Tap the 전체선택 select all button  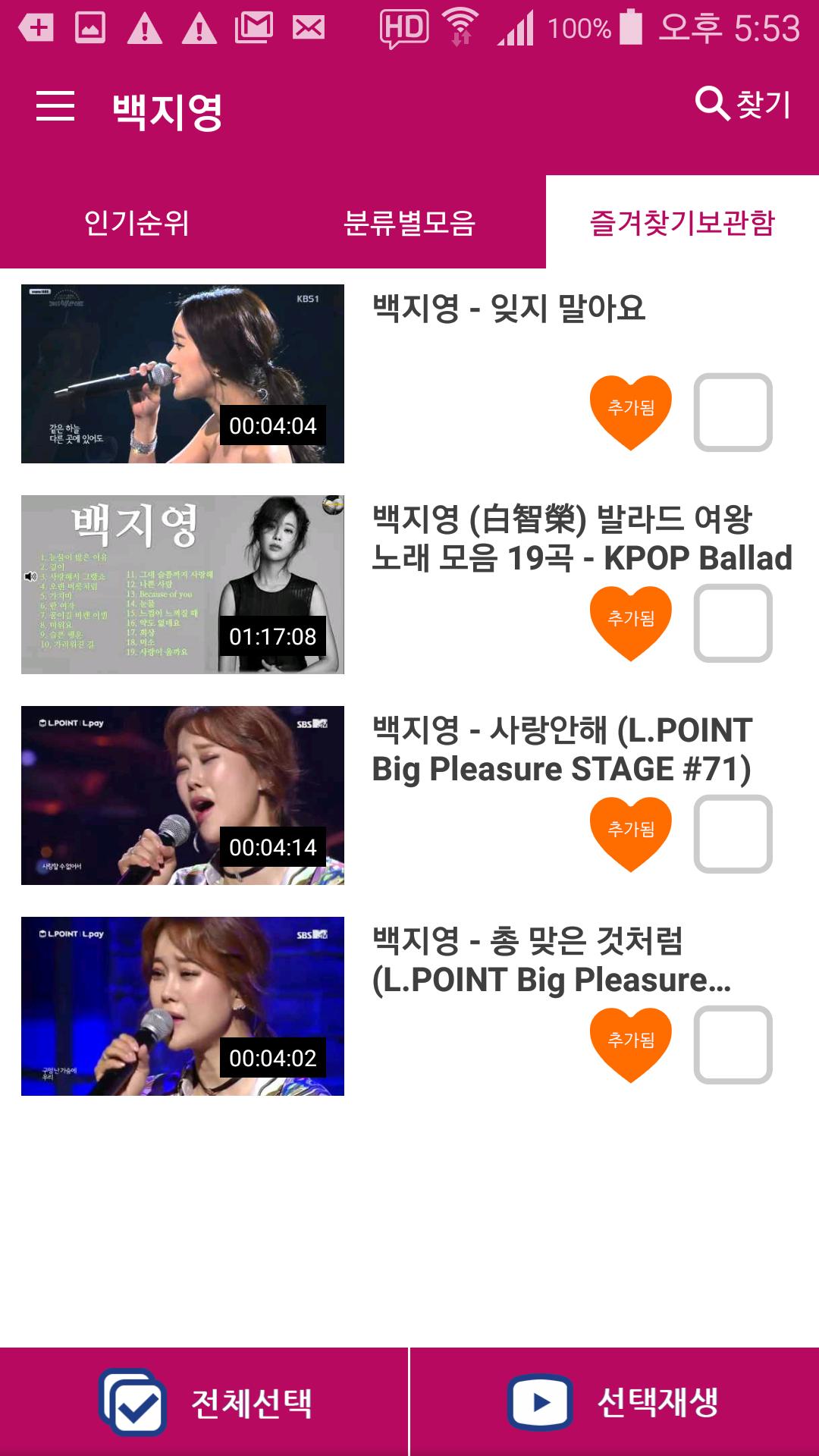coord(205,1402)
